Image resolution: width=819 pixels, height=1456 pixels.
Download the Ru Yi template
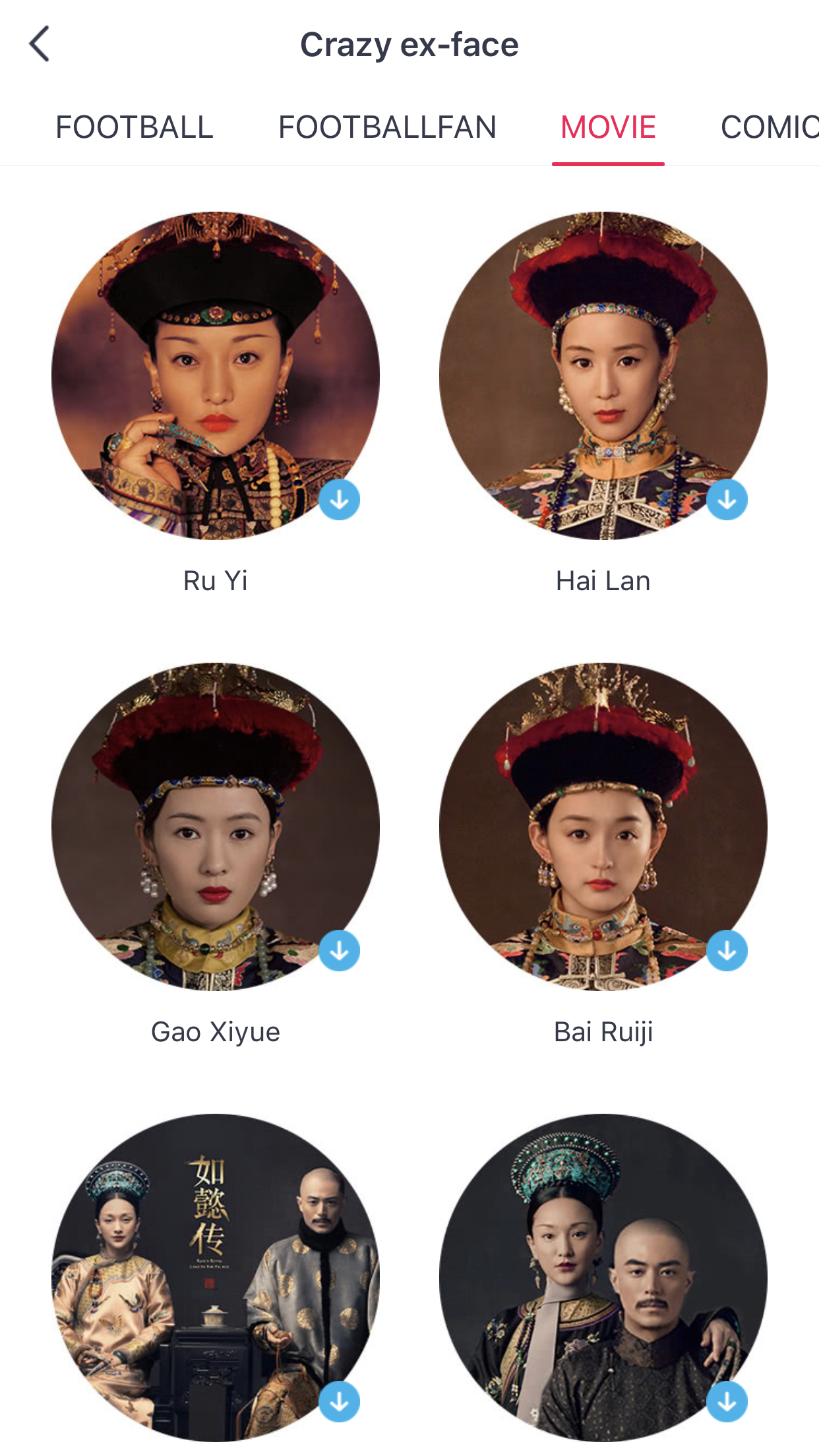pyautogui.click(x=340, y=500)
